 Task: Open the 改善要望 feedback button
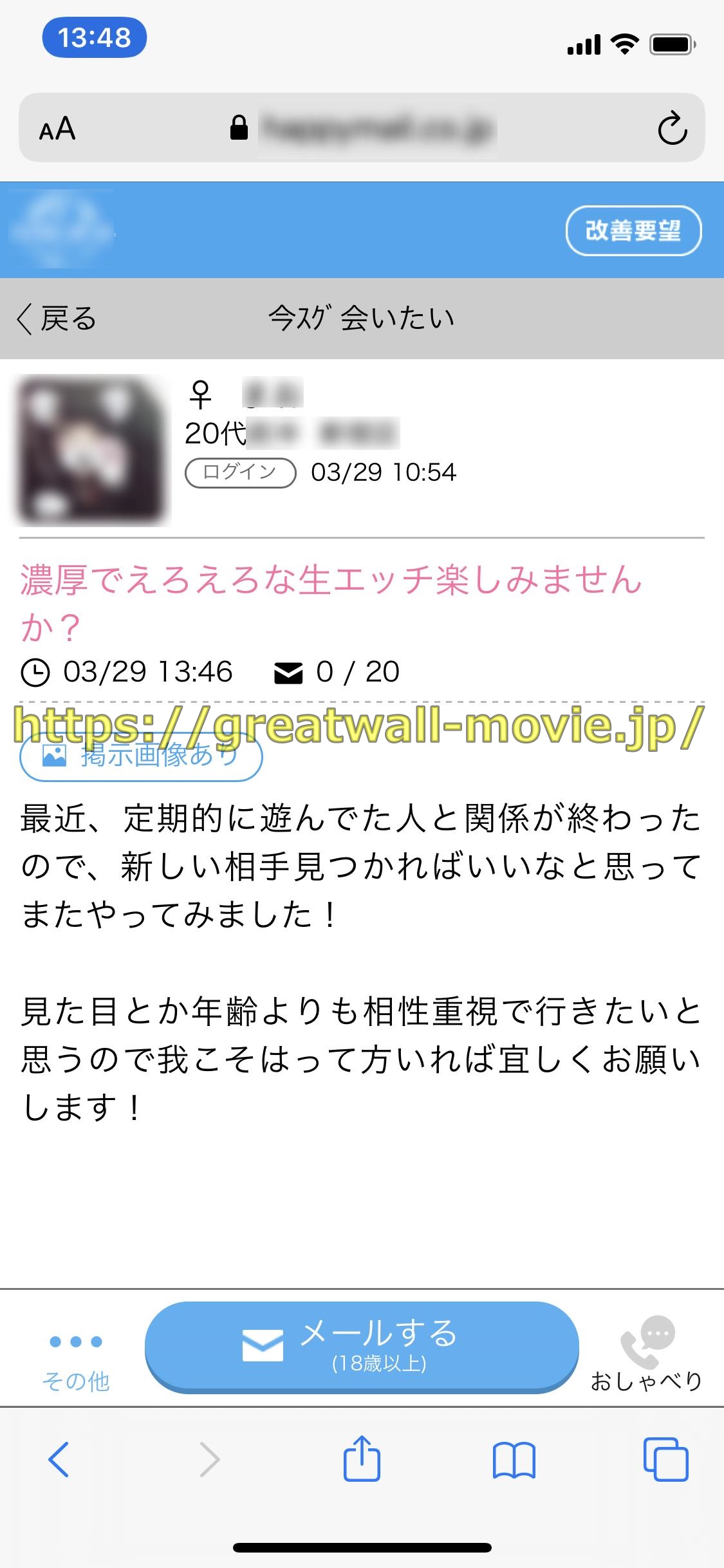(x=633, y=230)
